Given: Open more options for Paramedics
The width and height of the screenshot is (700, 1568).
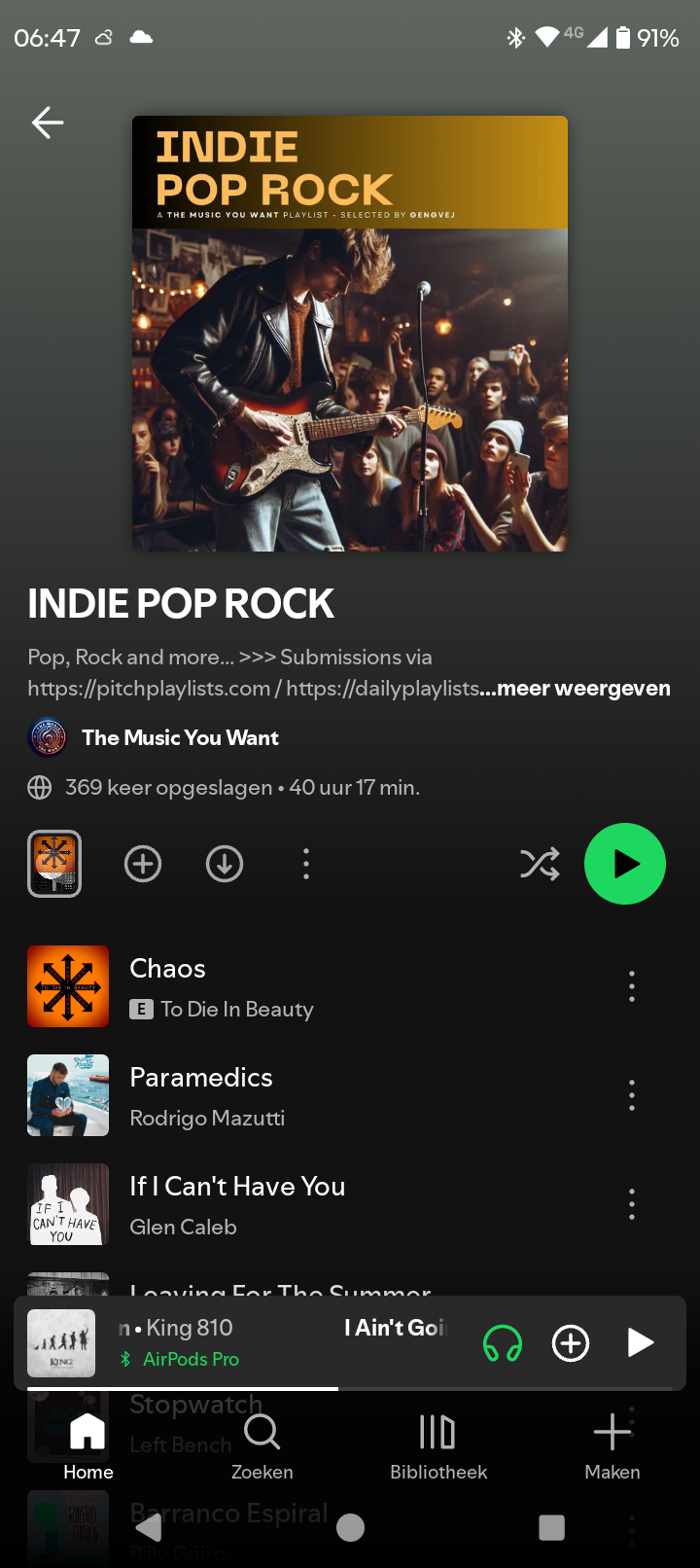Looking at the screenshot, I should click(632, 1095).
